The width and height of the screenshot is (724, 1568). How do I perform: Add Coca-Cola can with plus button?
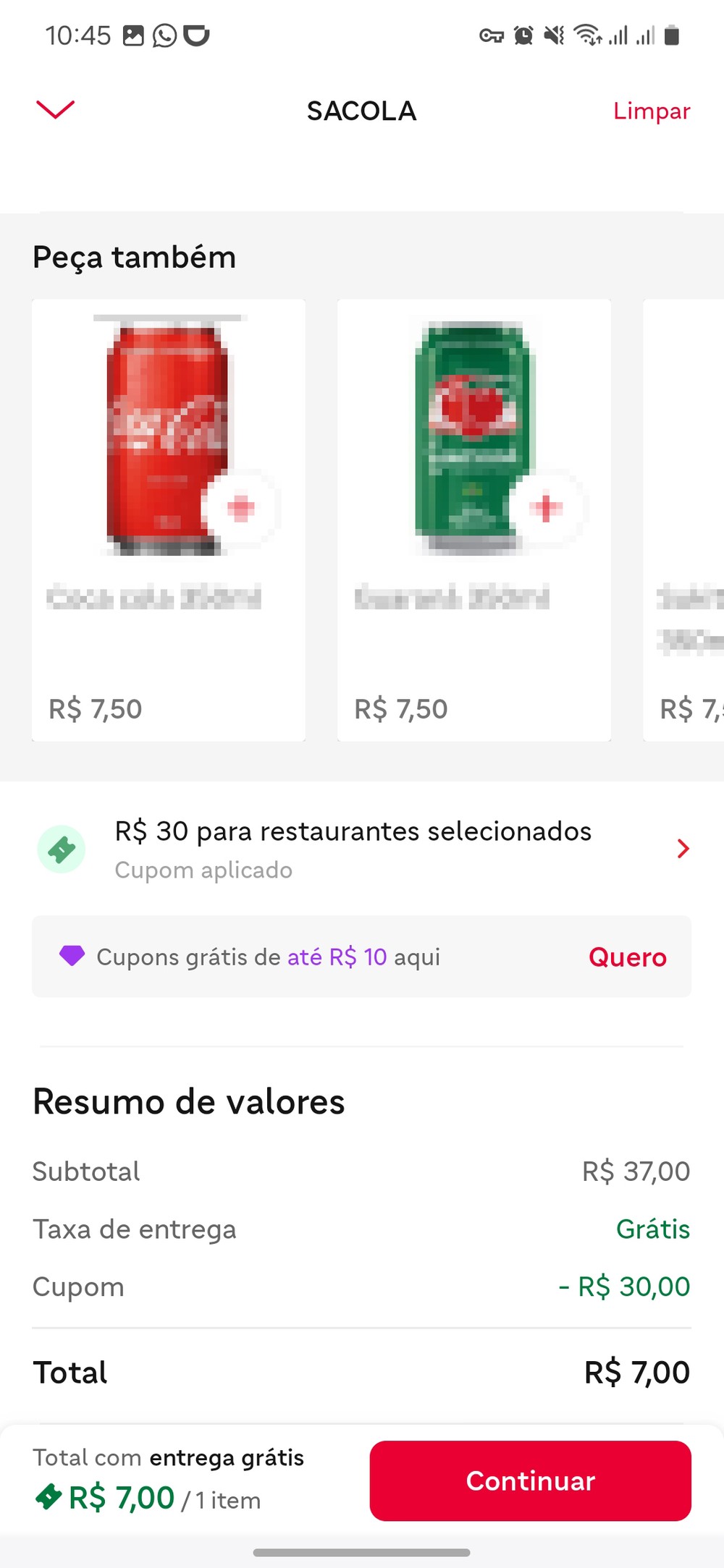pos(240,508)
